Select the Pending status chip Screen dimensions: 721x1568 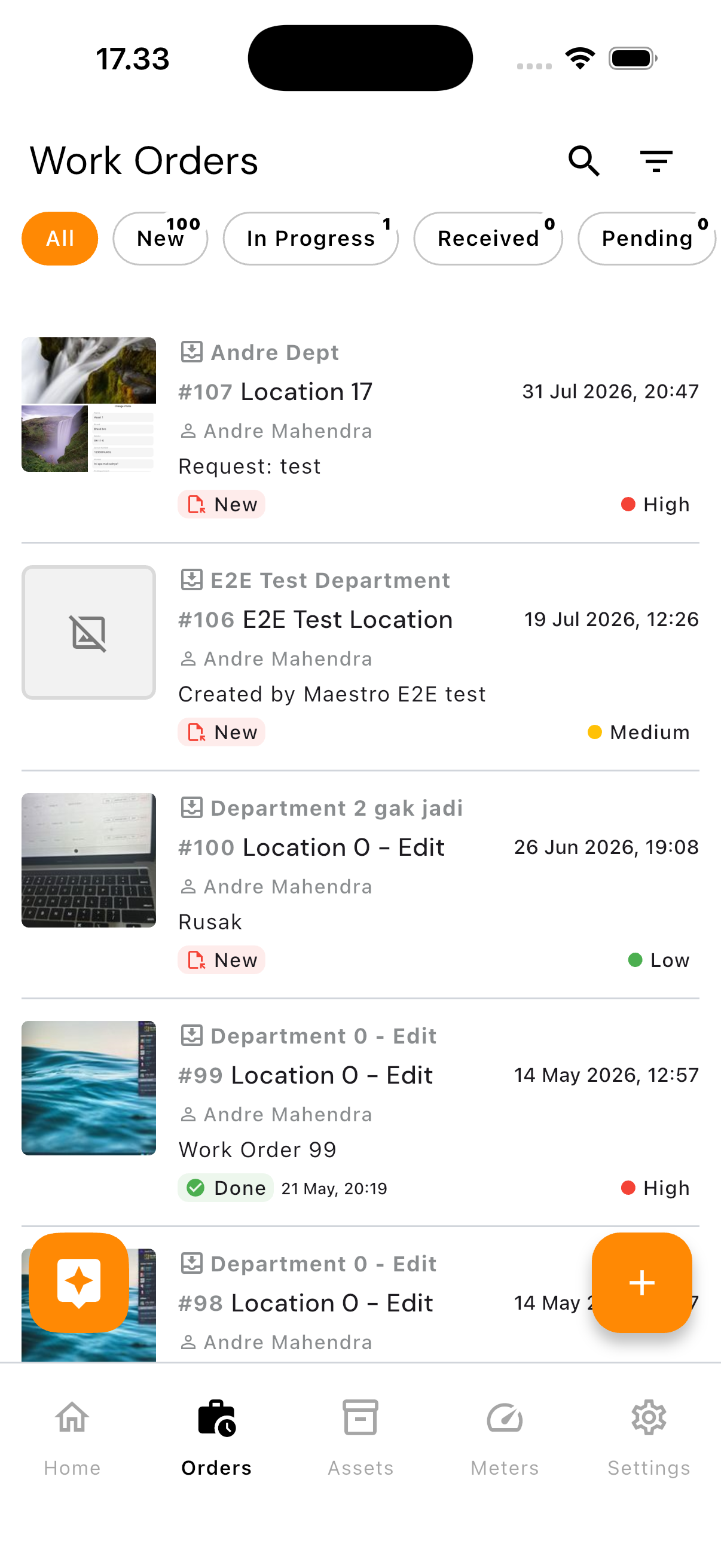(647, 239)
